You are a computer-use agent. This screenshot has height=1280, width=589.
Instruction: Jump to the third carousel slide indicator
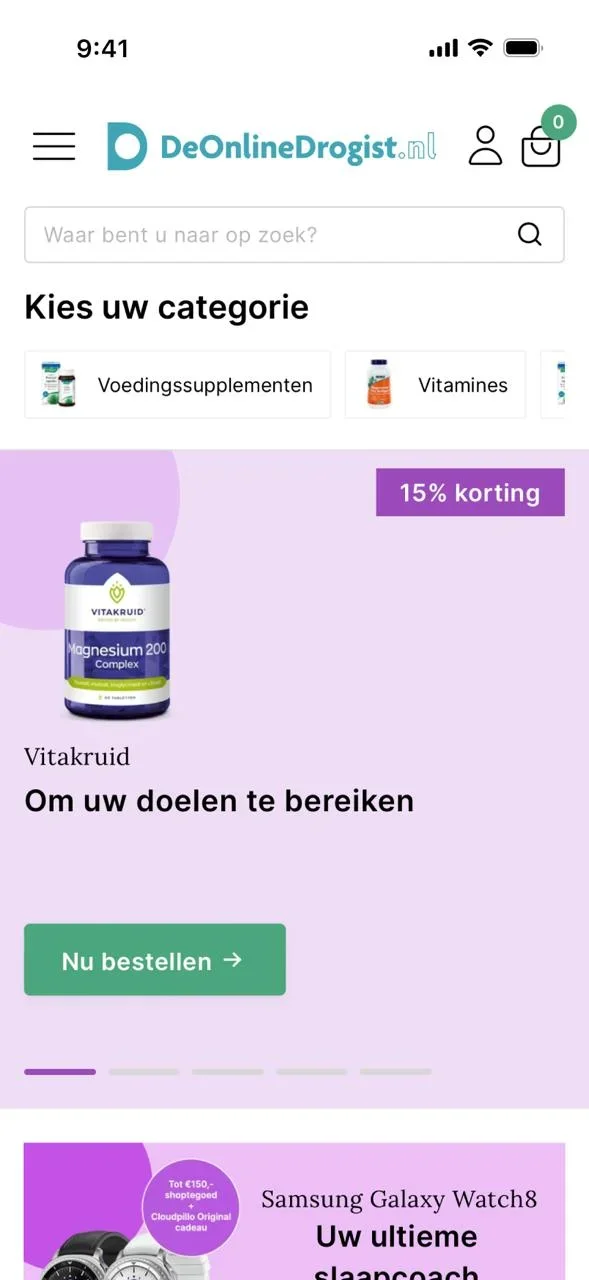pos(228,1072)
